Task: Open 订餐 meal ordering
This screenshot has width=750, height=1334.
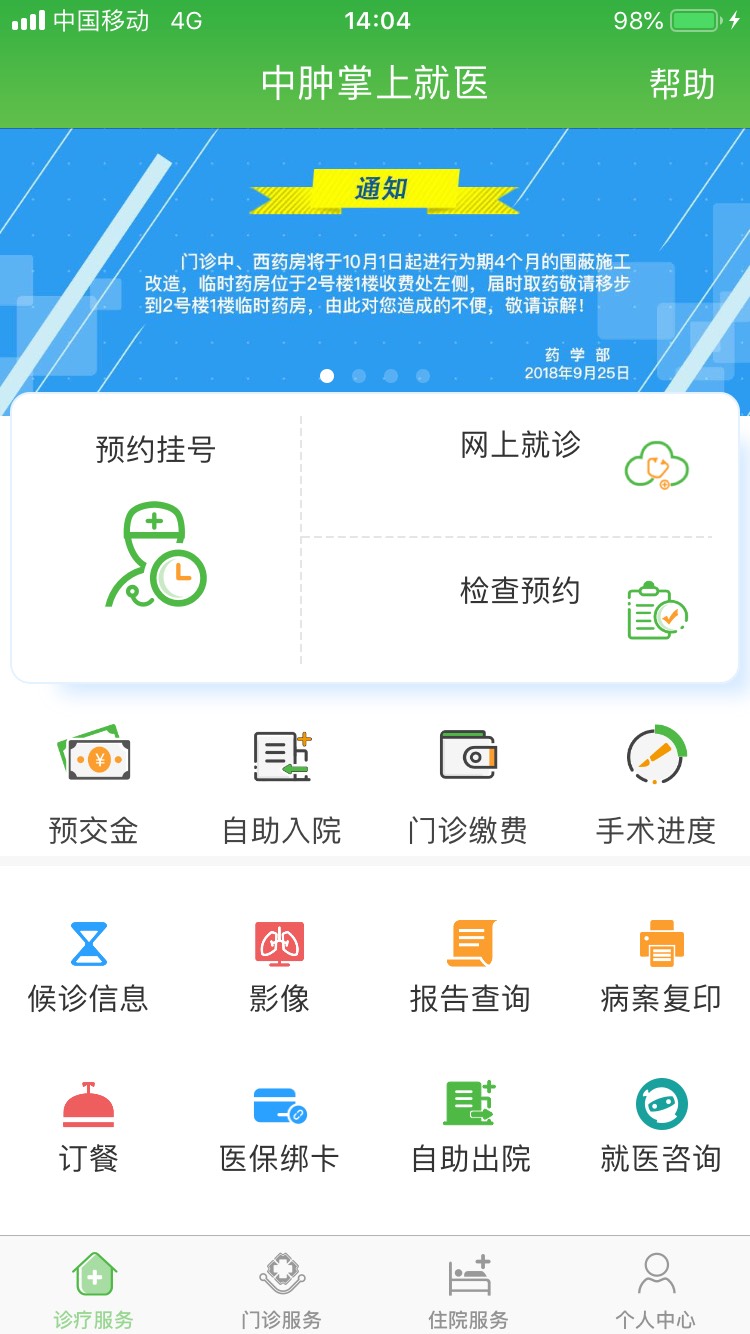Action: [88, 1127]
